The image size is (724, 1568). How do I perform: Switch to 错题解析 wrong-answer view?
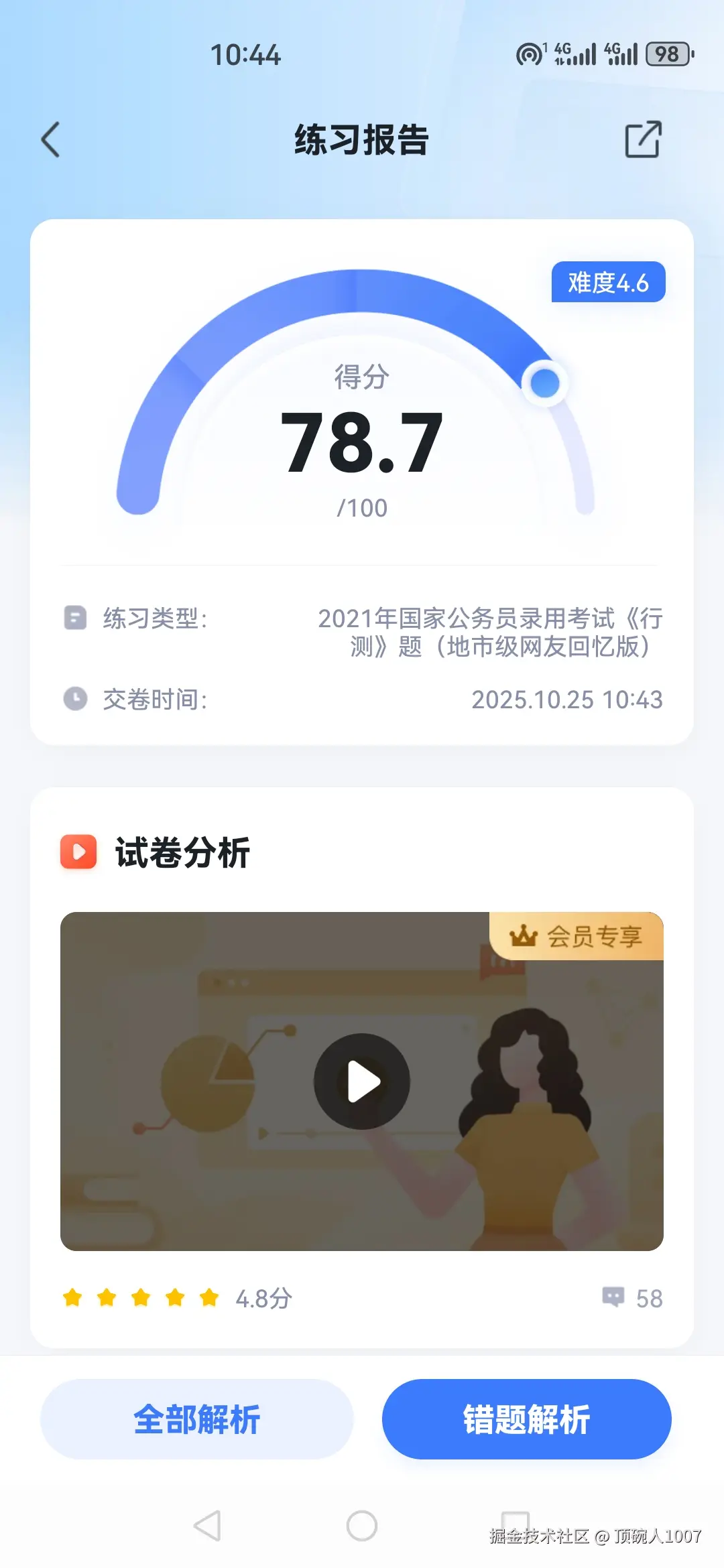[527, 1419]
